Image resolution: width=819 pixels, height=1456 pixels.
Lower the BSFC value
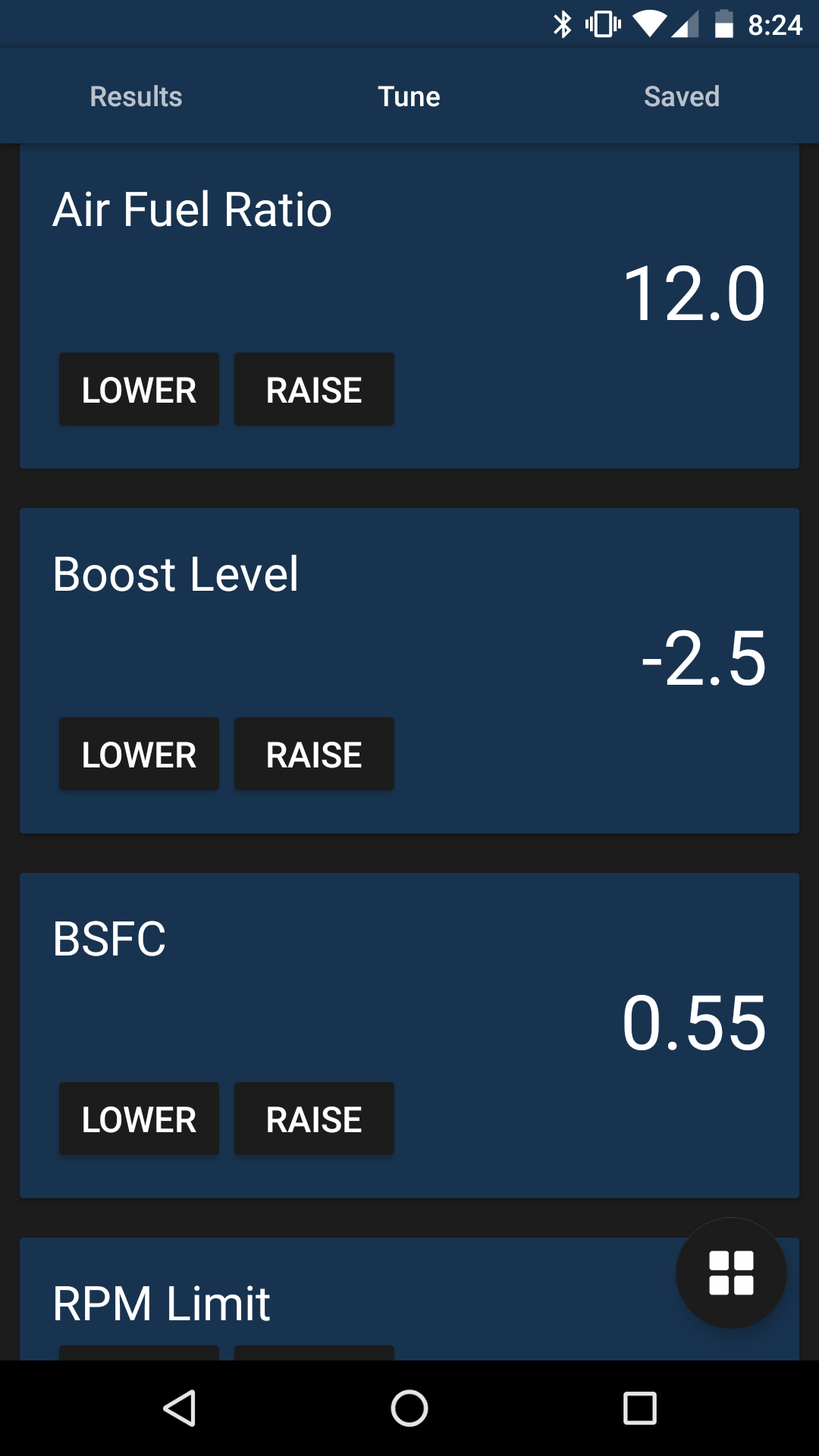tap(140, 1119)
